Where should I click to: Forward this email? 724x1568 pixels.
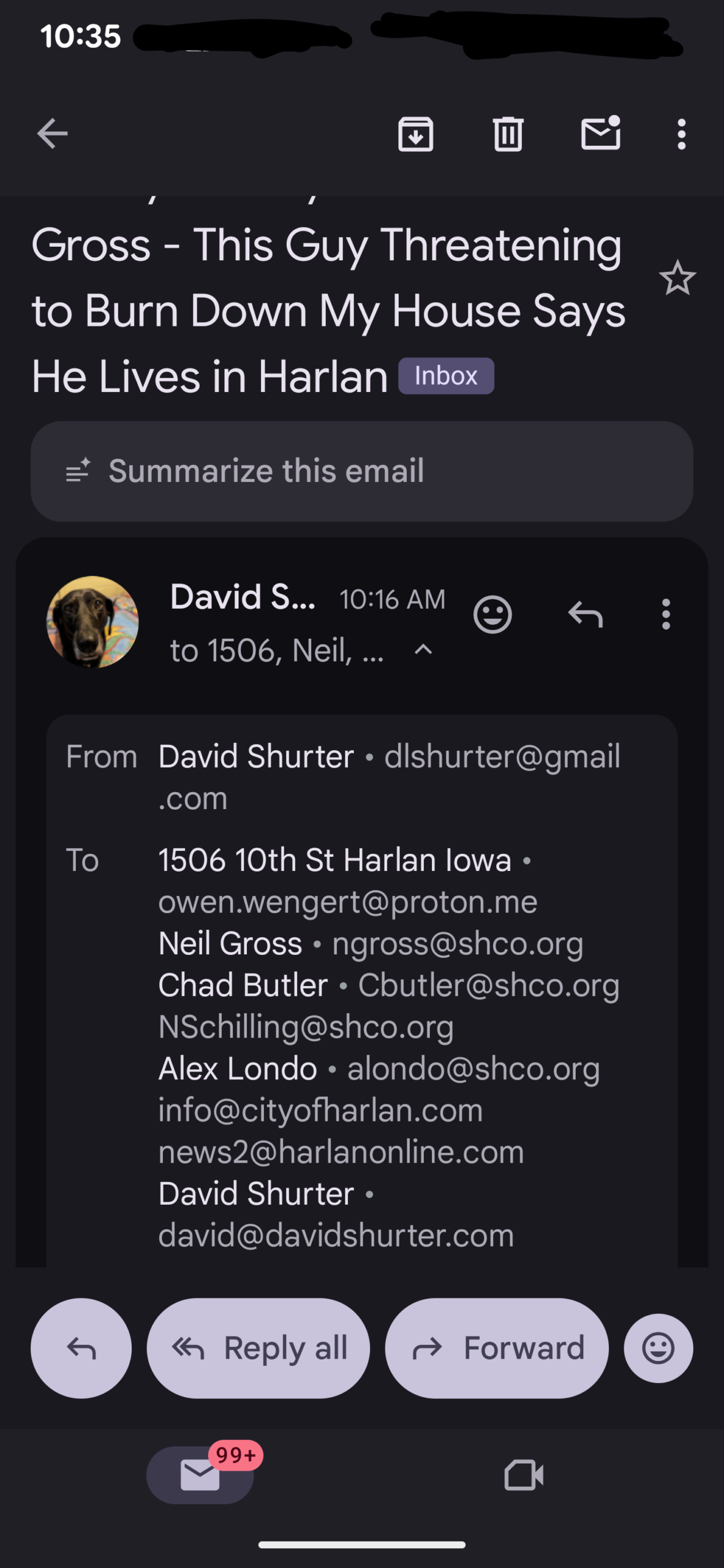[496, 1347]
